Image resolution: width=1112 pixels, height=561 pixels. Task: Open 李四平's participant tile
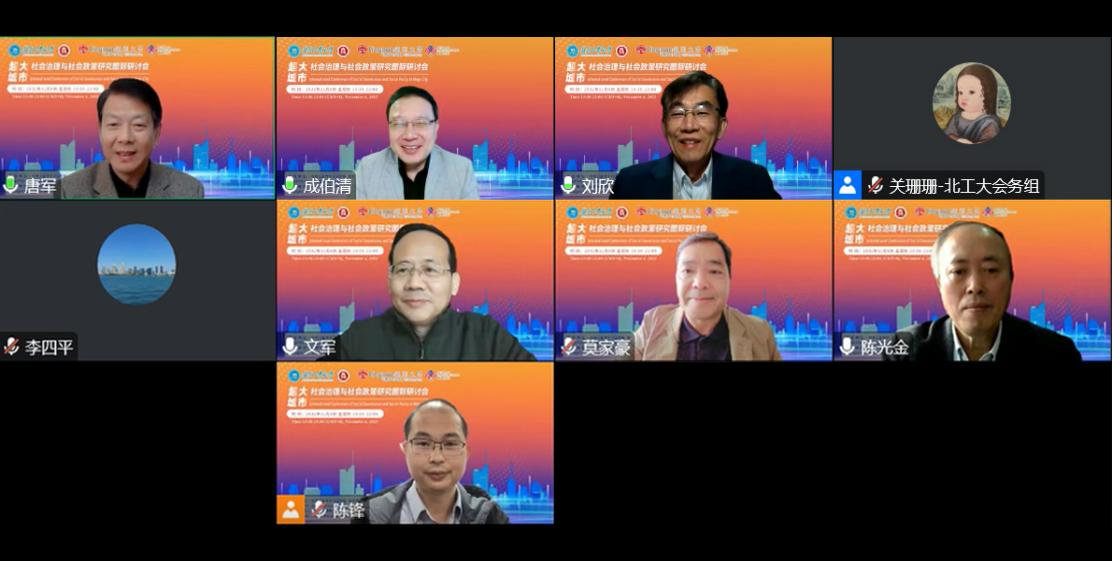tap(137, 280)
